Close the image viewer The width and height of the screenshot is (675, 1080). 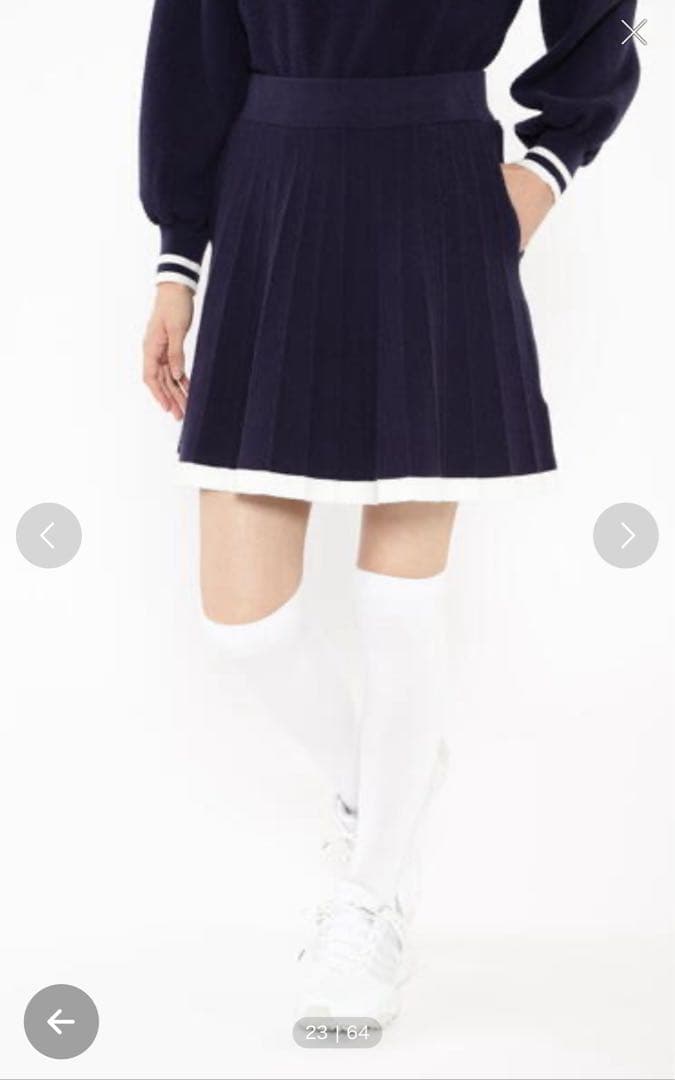coord(633,32)
